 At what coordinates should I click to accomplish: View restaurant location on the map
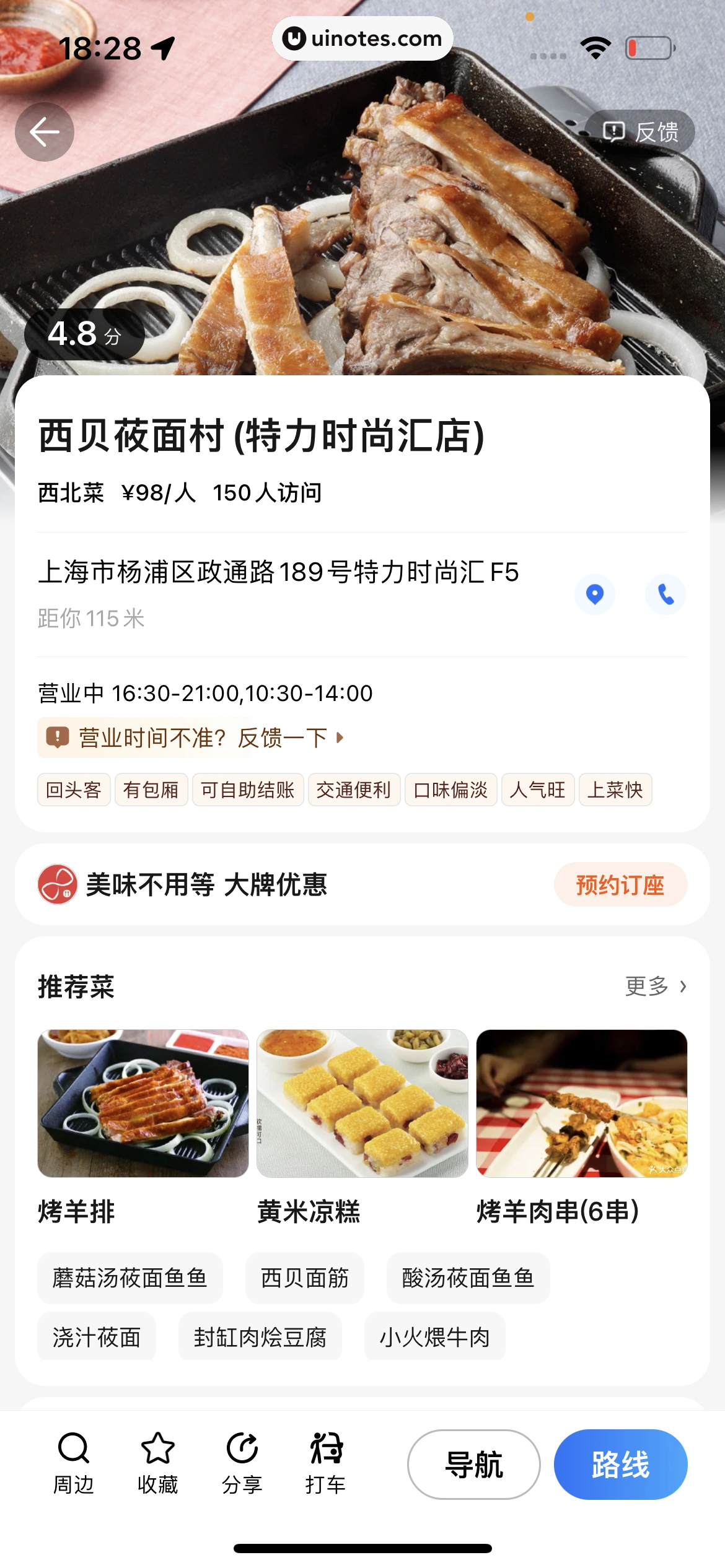coord(595,595)
